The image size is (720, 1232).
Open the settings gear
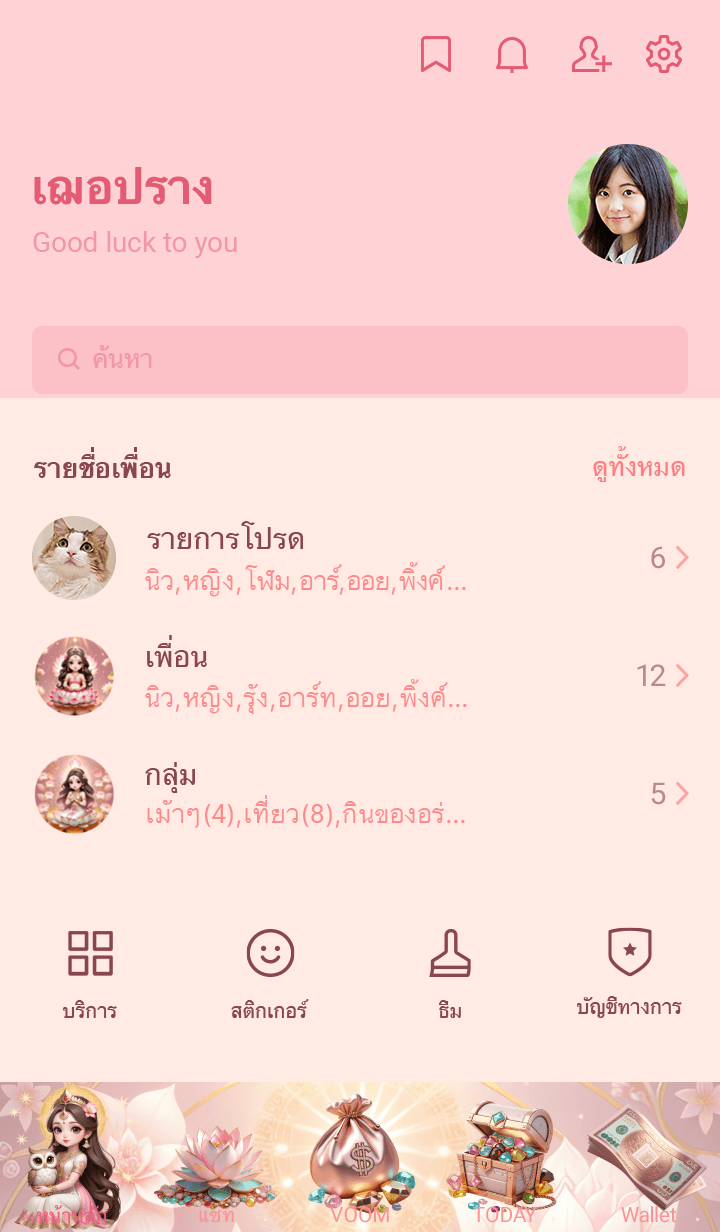pyautogui.click(x=664, y=55)
